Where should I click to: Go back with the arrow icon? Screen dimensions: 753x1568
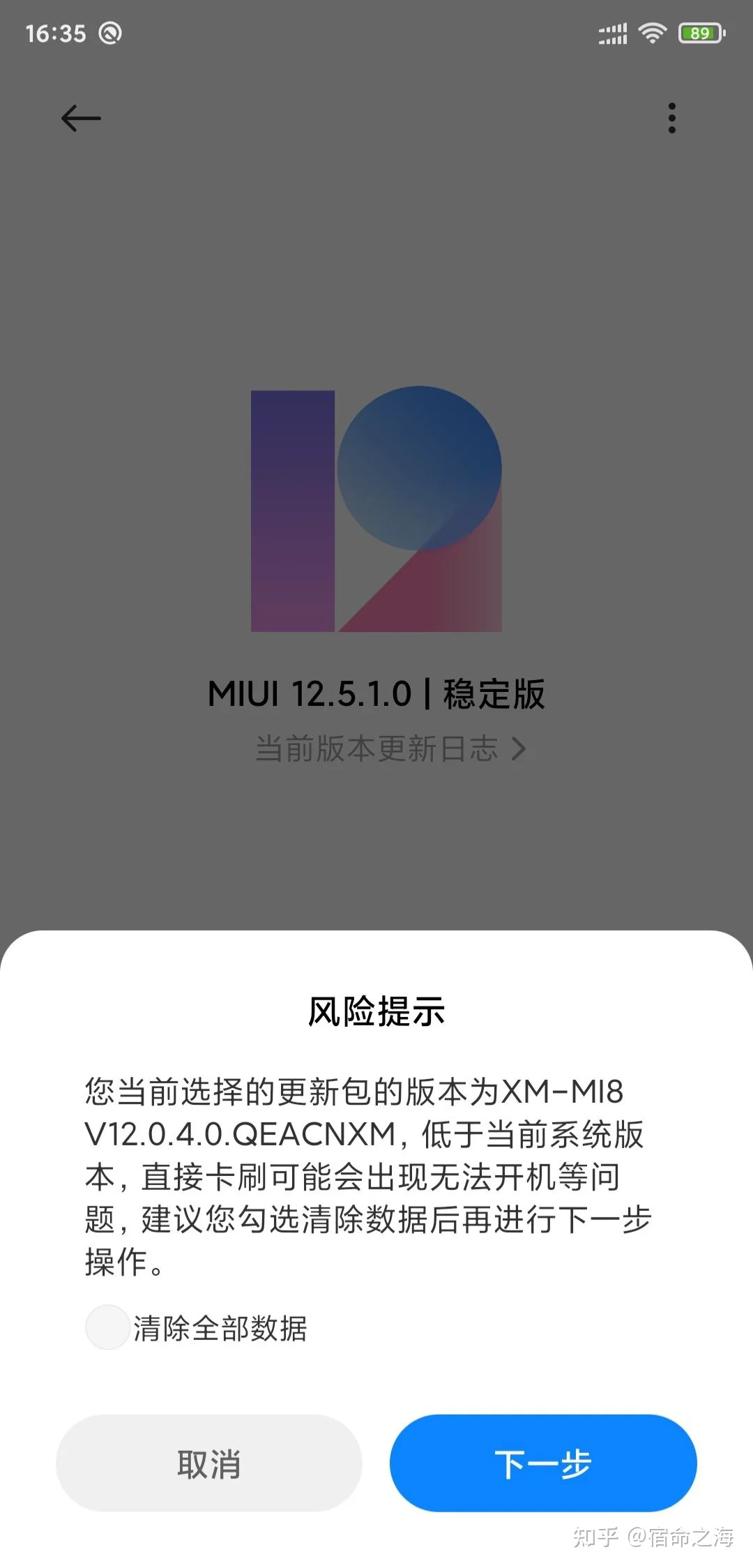coord(81,118)
